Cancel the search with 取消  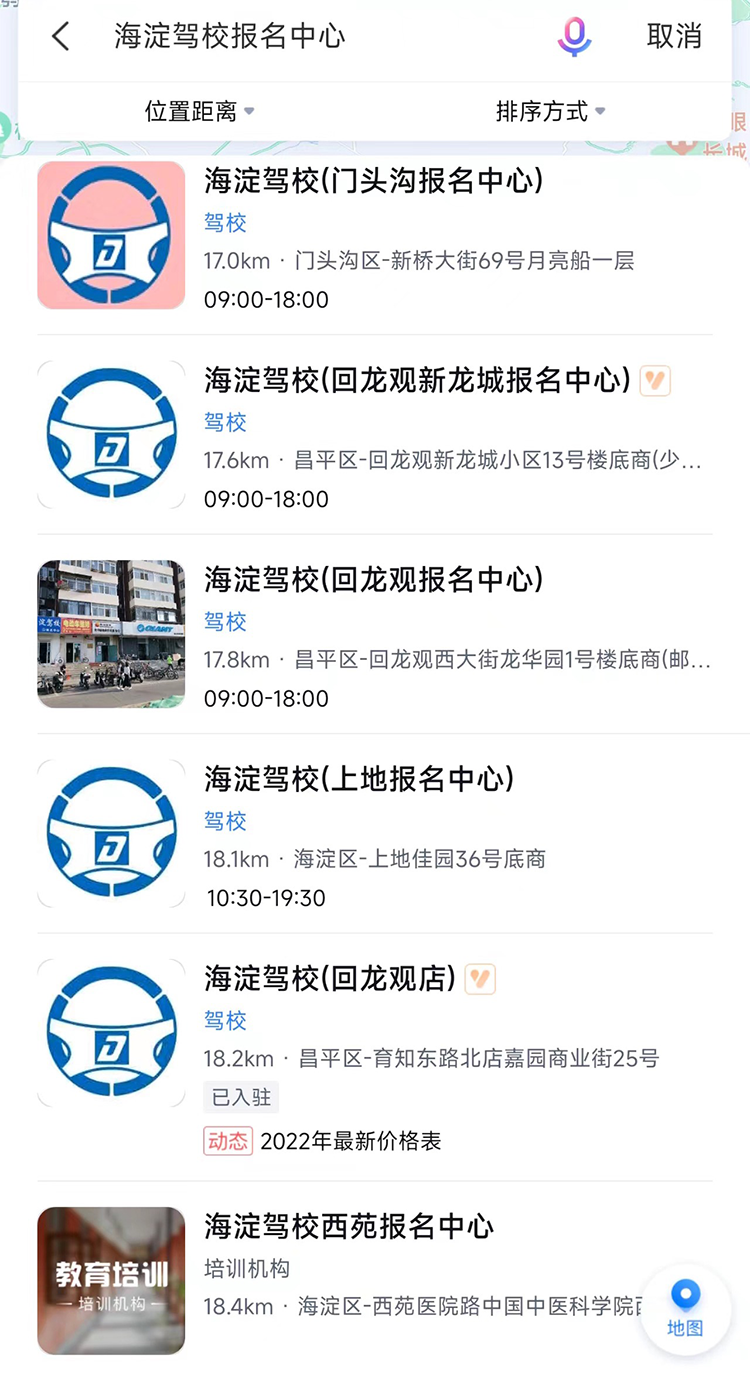674,37
